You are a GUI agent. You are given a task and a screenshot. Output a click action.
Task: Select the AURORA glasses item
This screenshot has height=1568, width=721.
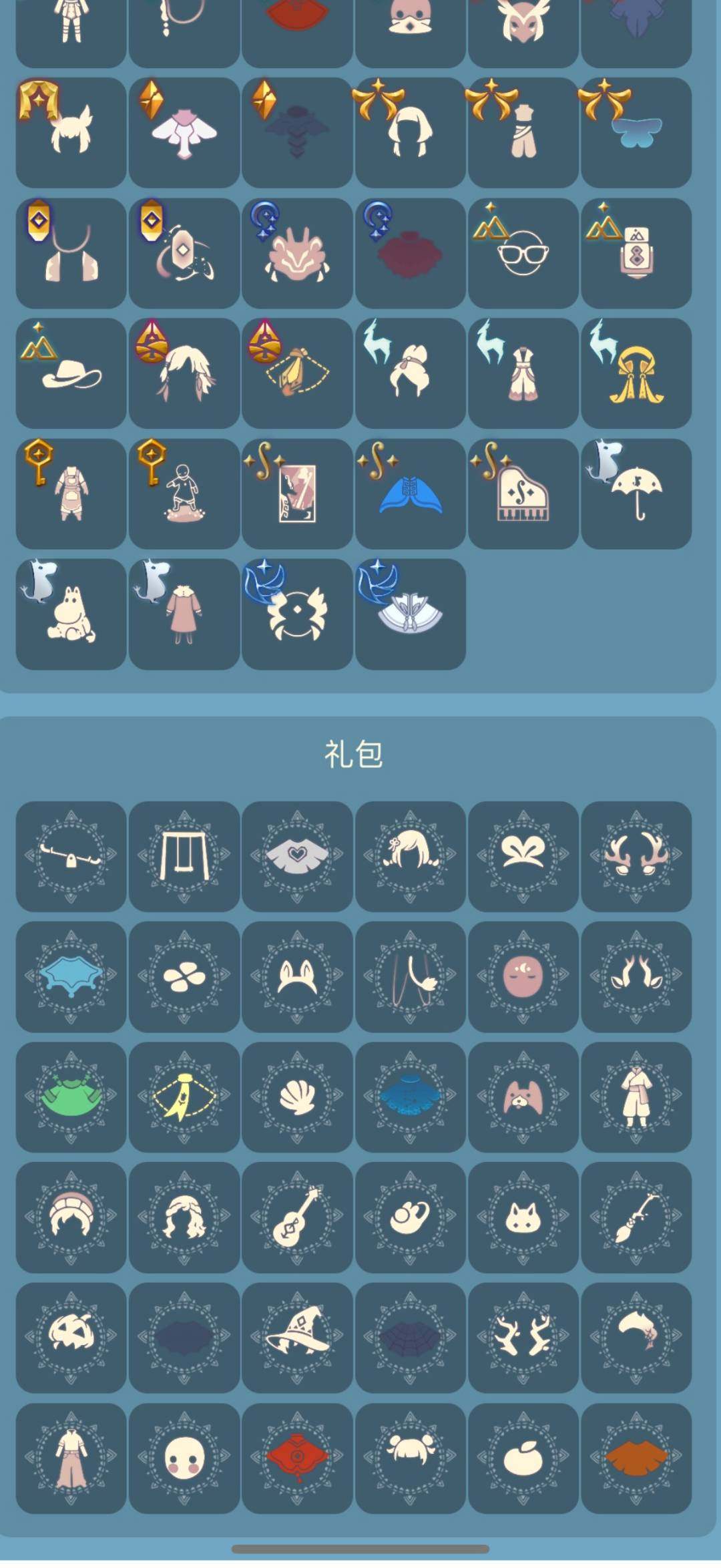point(523,252)
